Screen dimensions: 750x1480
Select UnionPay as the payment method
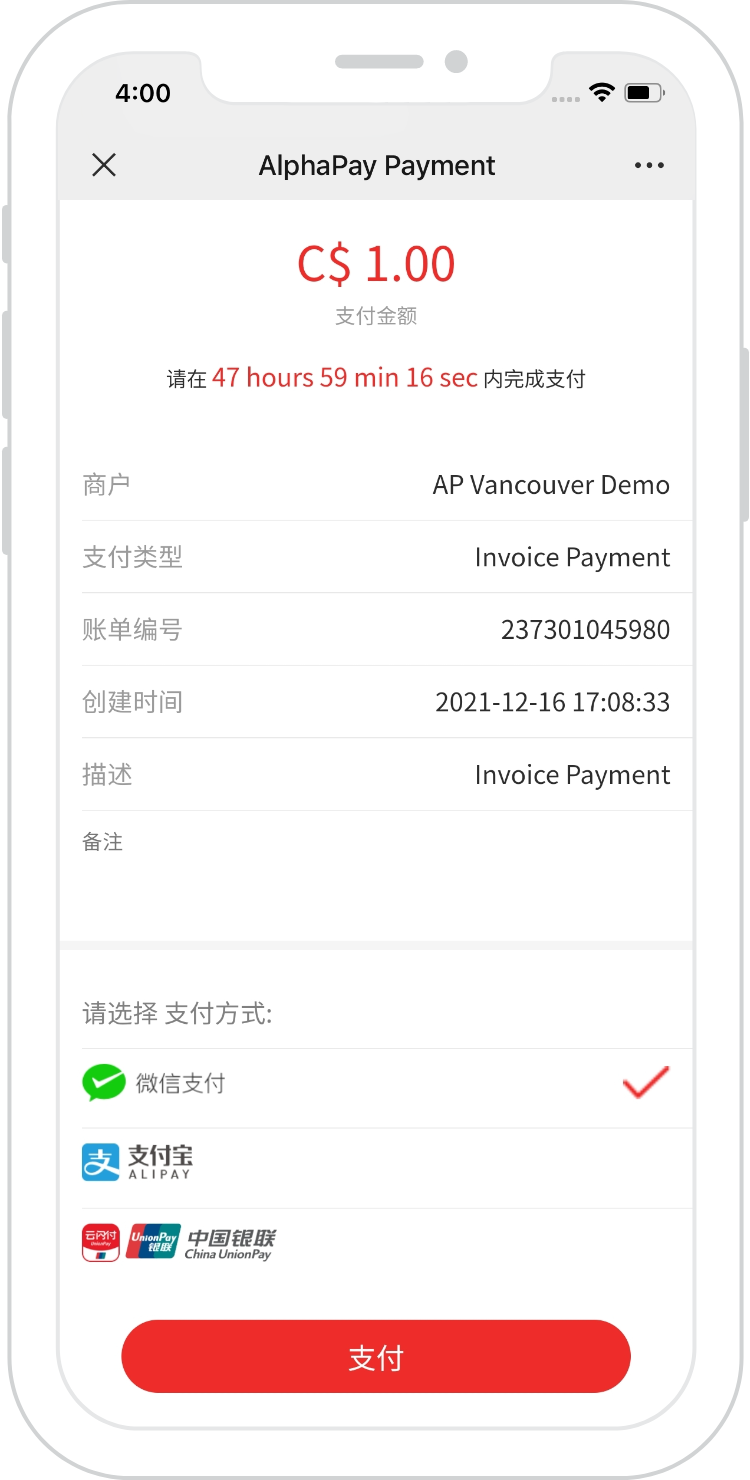click(375, 1242)
